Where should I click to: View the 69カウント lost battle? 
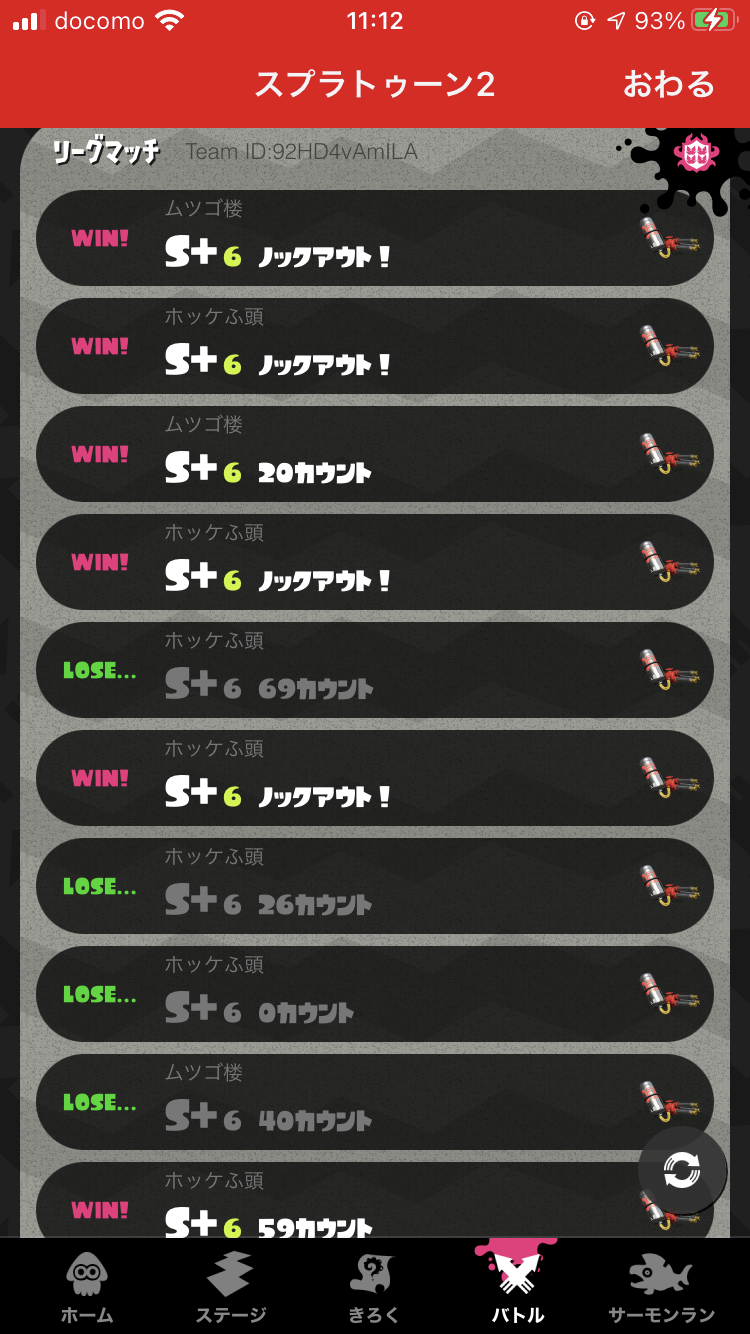[375, 670]
